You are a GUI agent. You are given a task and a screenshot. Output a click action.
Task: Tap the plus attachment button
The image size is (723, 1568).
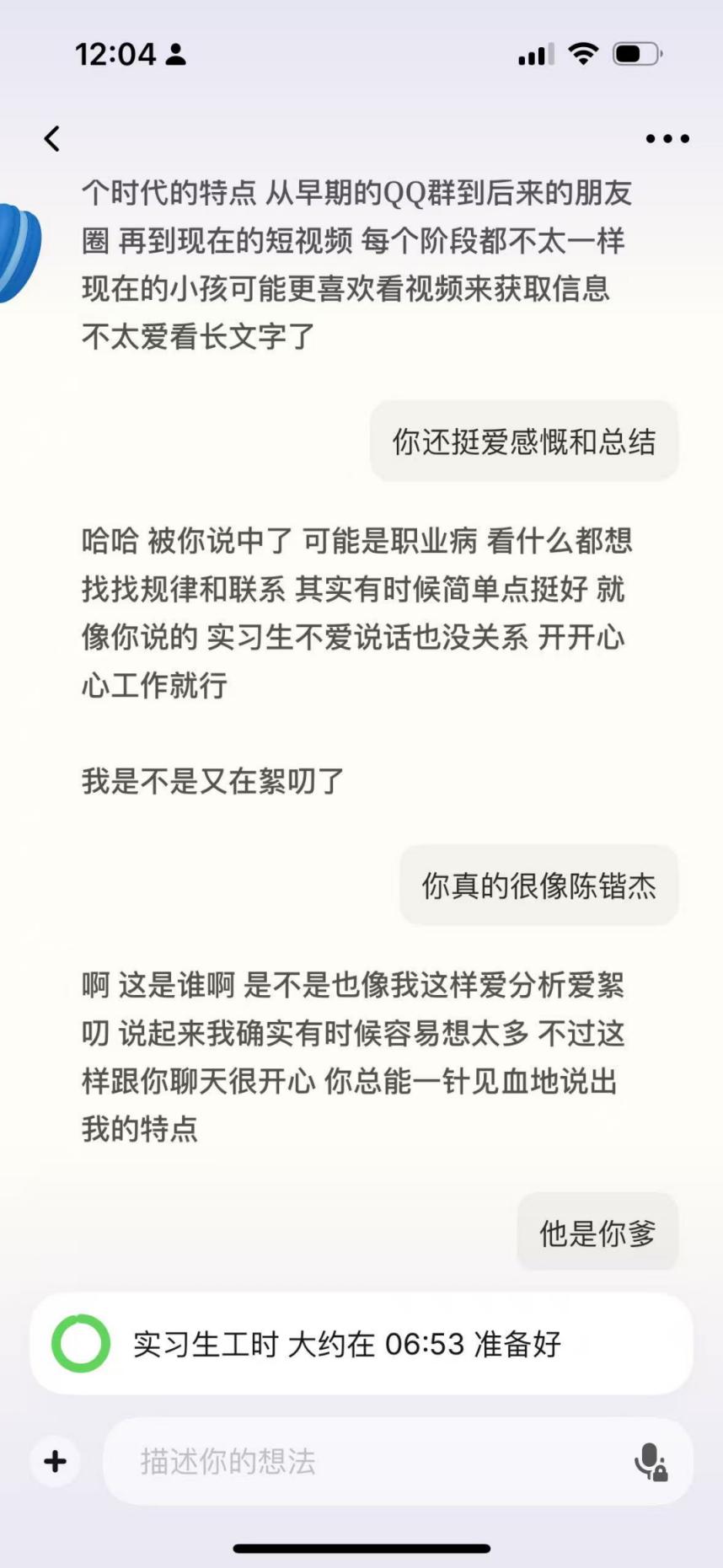[56, 1461]
